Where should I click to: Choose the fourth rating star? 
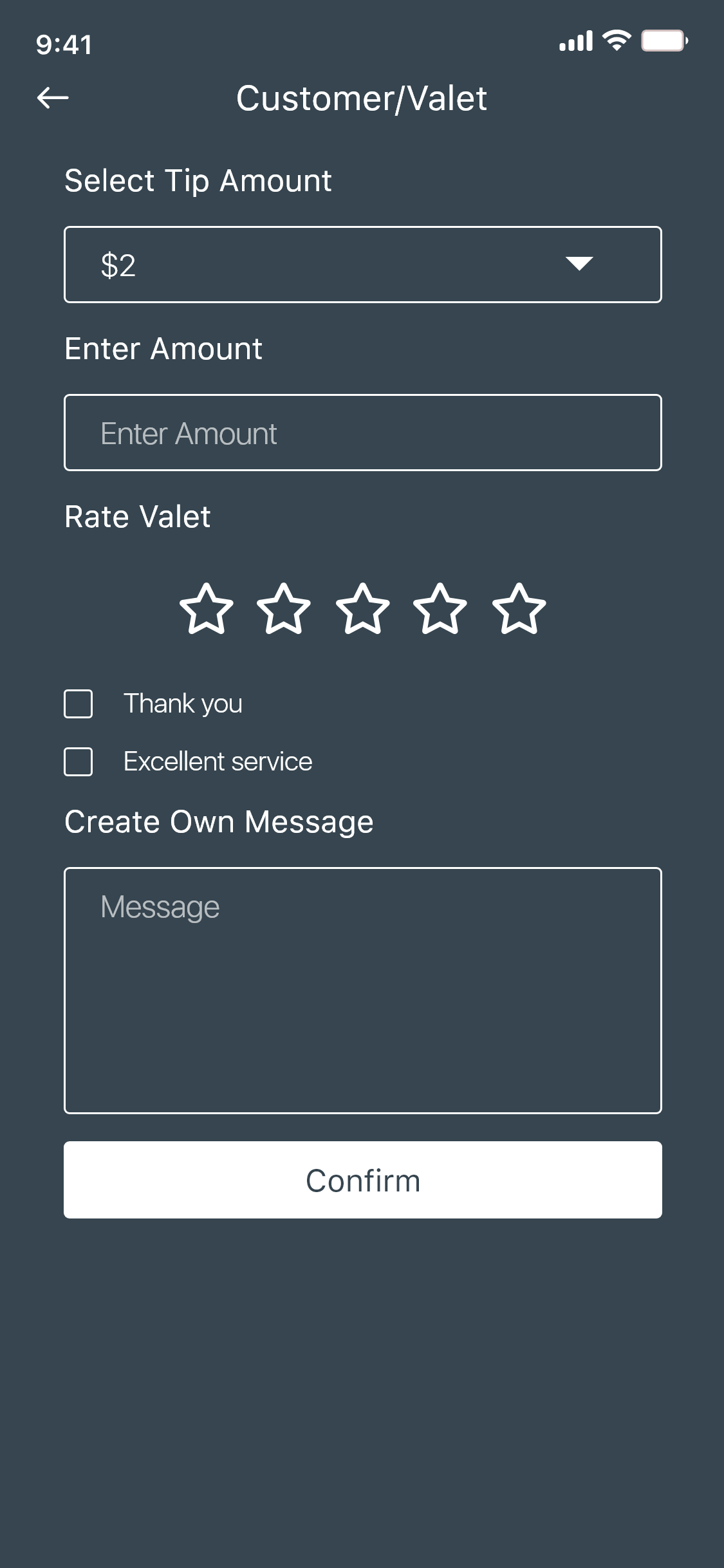(440, 608)
